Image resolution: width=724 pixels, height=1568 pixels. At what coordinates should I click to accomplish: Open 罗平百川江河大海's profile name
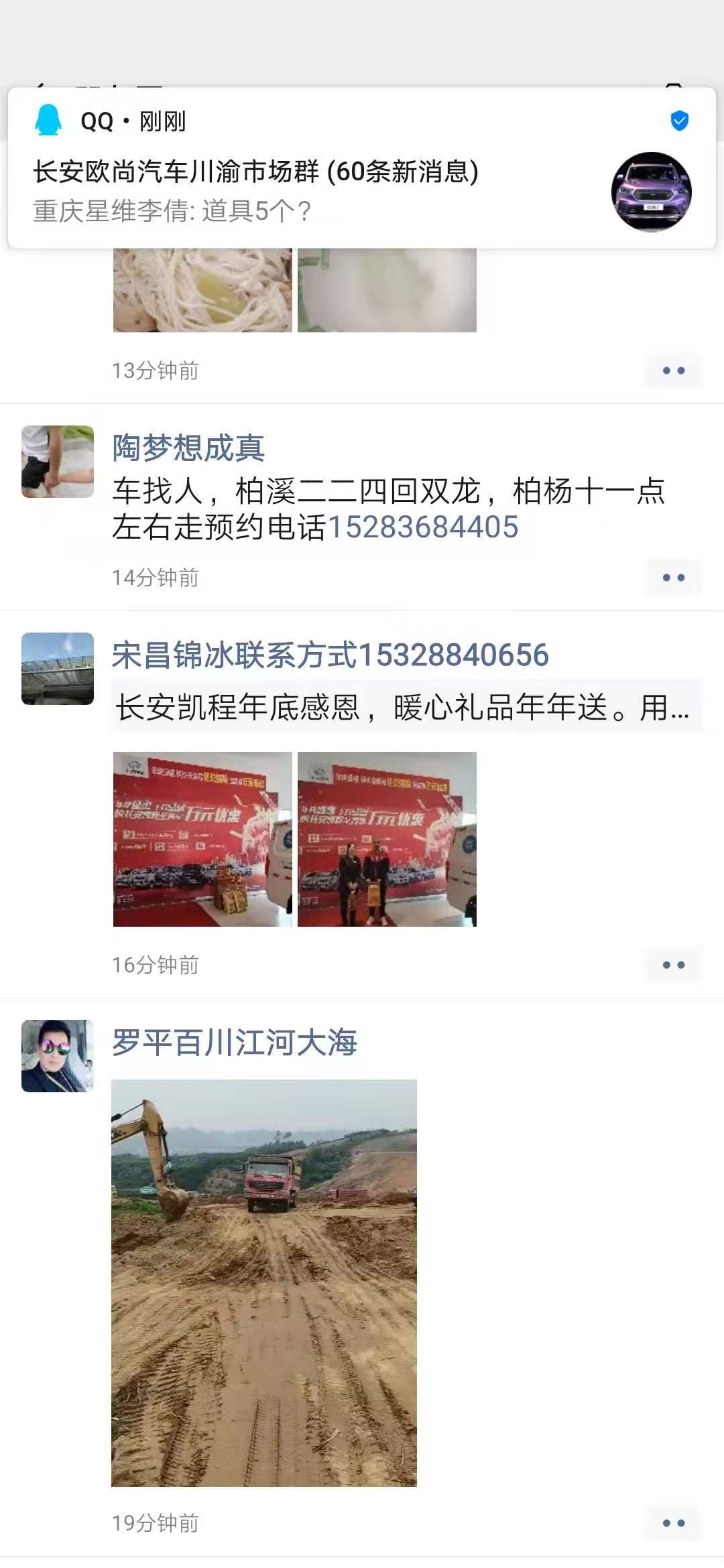235,1043
